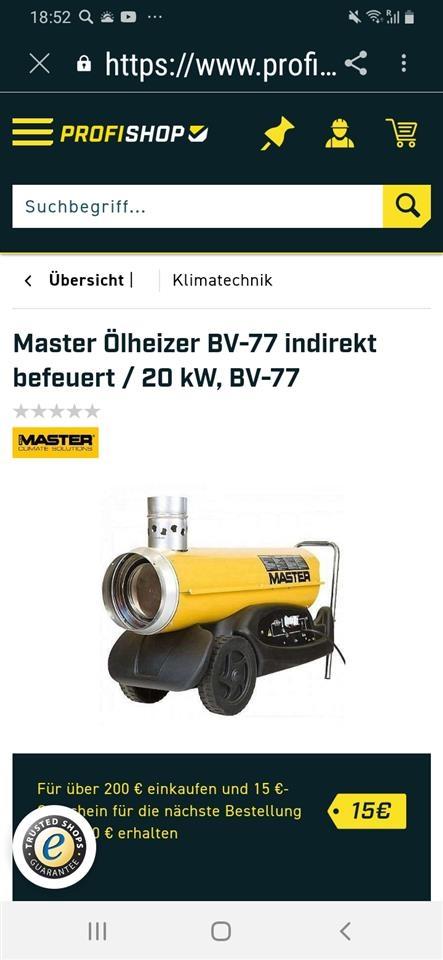Viewport: 443px width, 960px height.
Task: Open the Master brand logo link
Action: pyautogui.click(x=56, y=442)
